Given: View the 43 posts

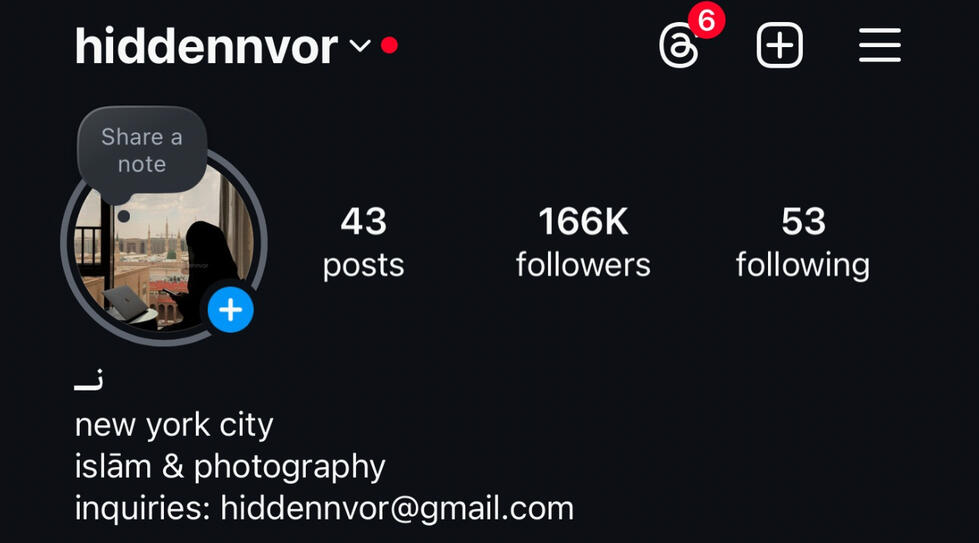Looking at the screenshot, I should [x=363, y=242].
